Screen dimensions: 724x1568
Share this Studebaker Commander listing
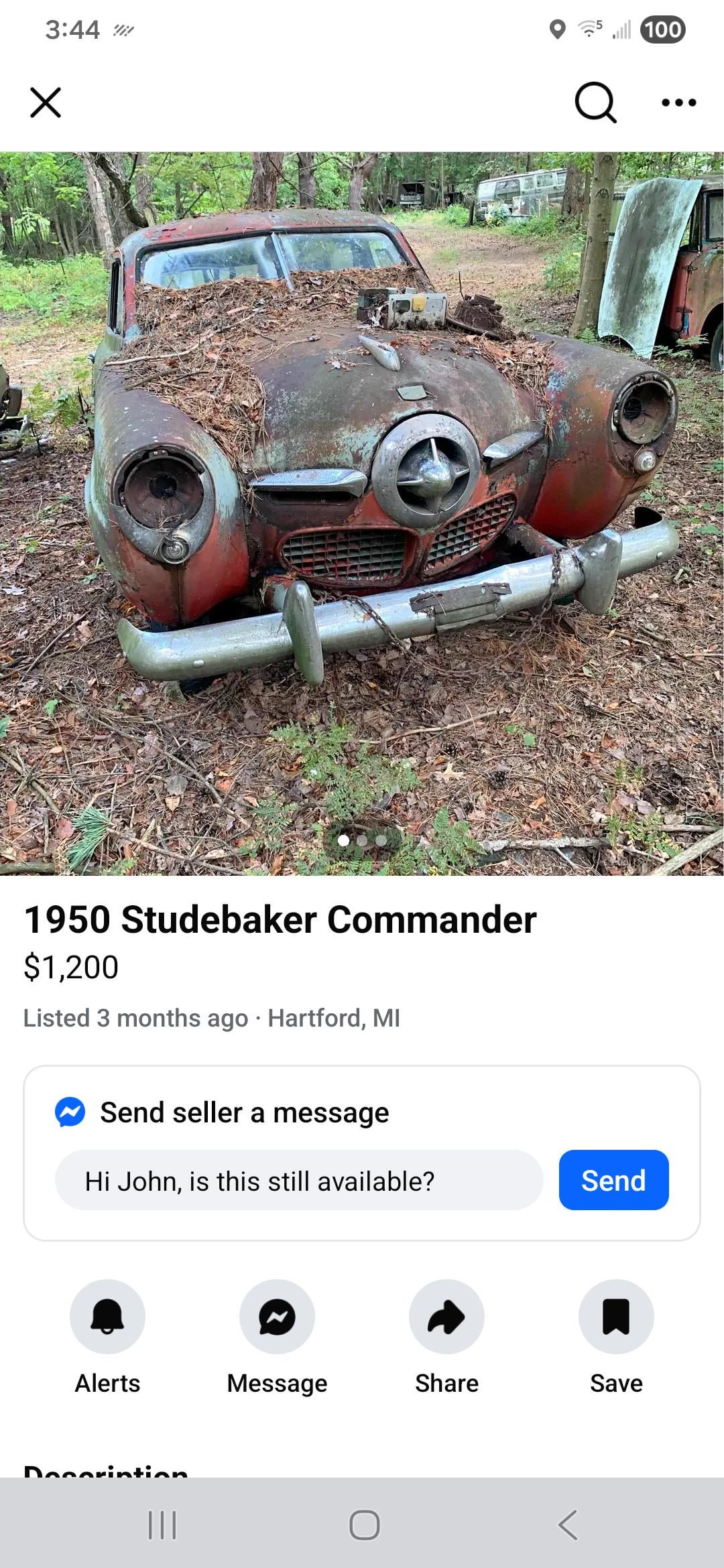[x=446, y=1317]
